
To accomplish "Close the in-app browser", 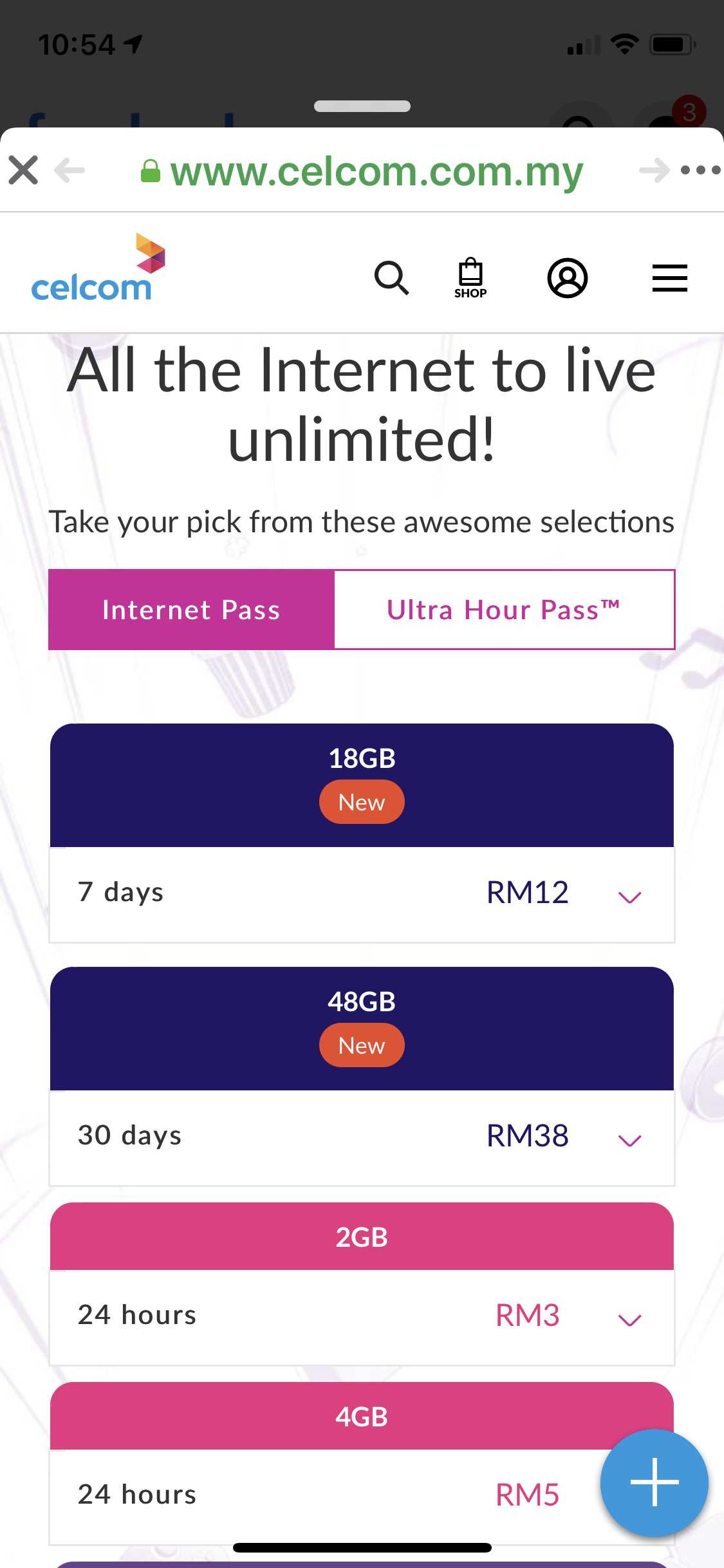I will point(23,171).
